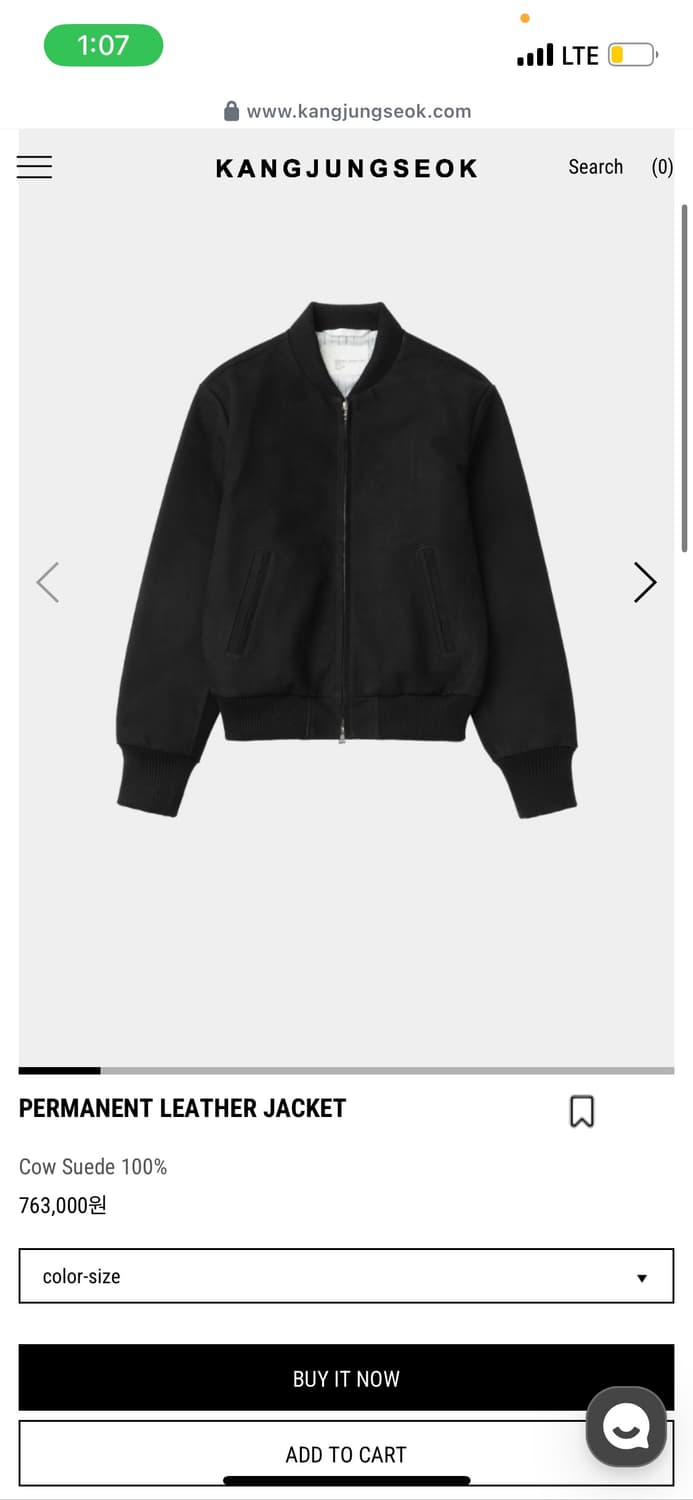Show the previous product image
The image size is (693, 1500).
pos(47,582)
